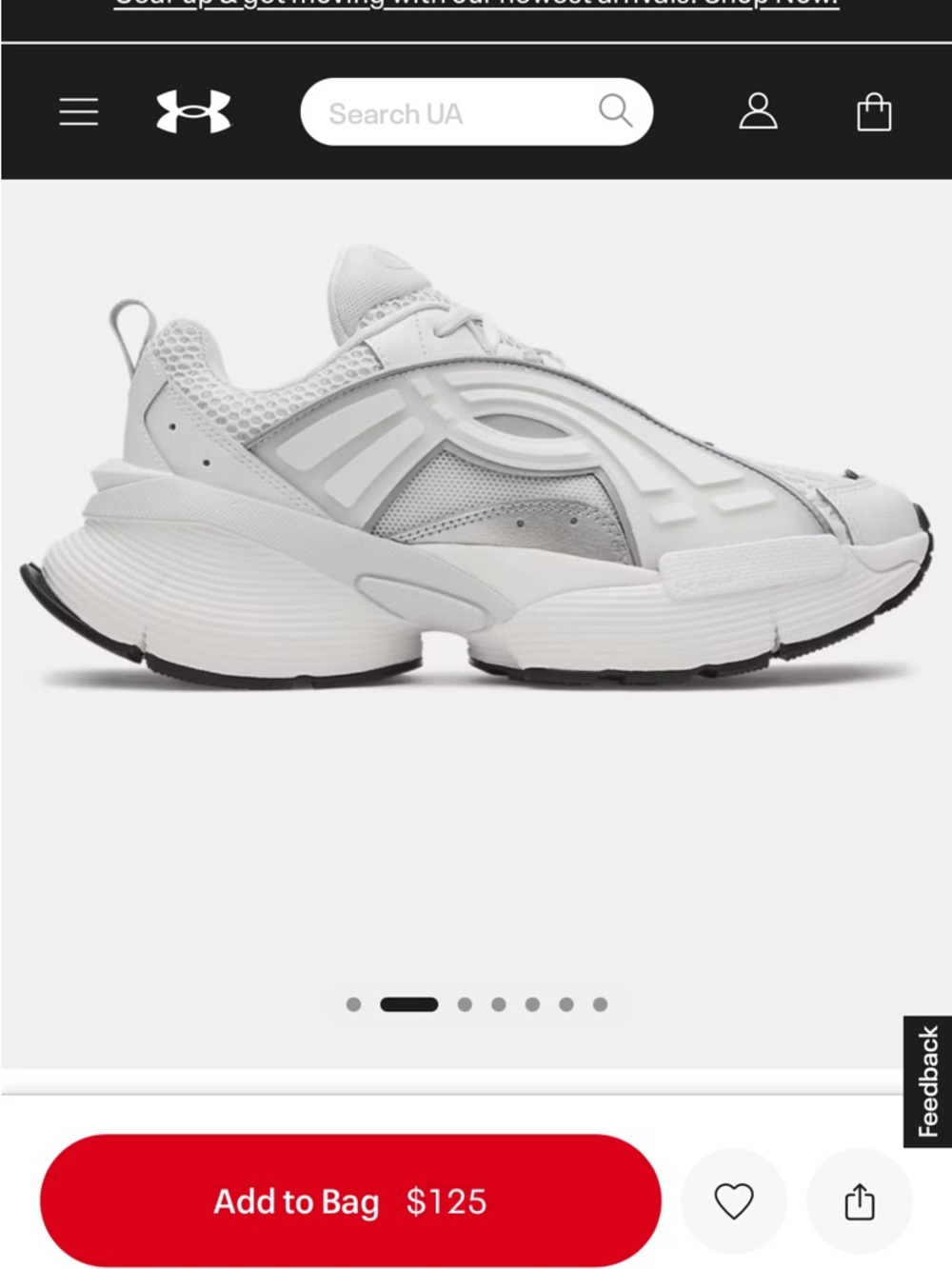952x1269 pixels.
Task: Jump to the first carousel dot
Action: point(354,1003)
